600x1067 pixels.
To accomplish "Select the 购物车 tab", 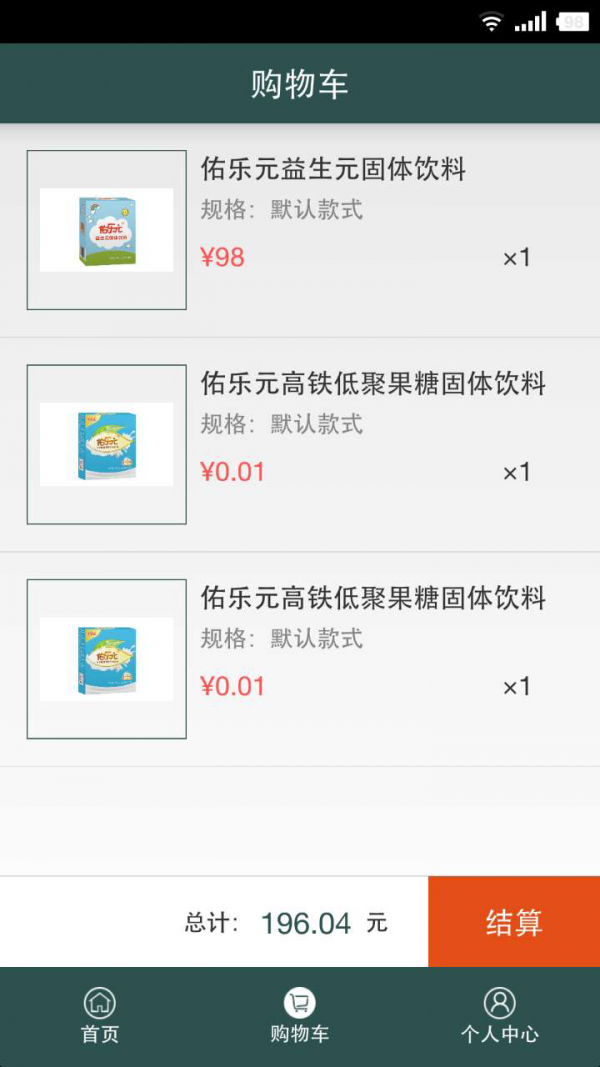I will click(299, 1015).
